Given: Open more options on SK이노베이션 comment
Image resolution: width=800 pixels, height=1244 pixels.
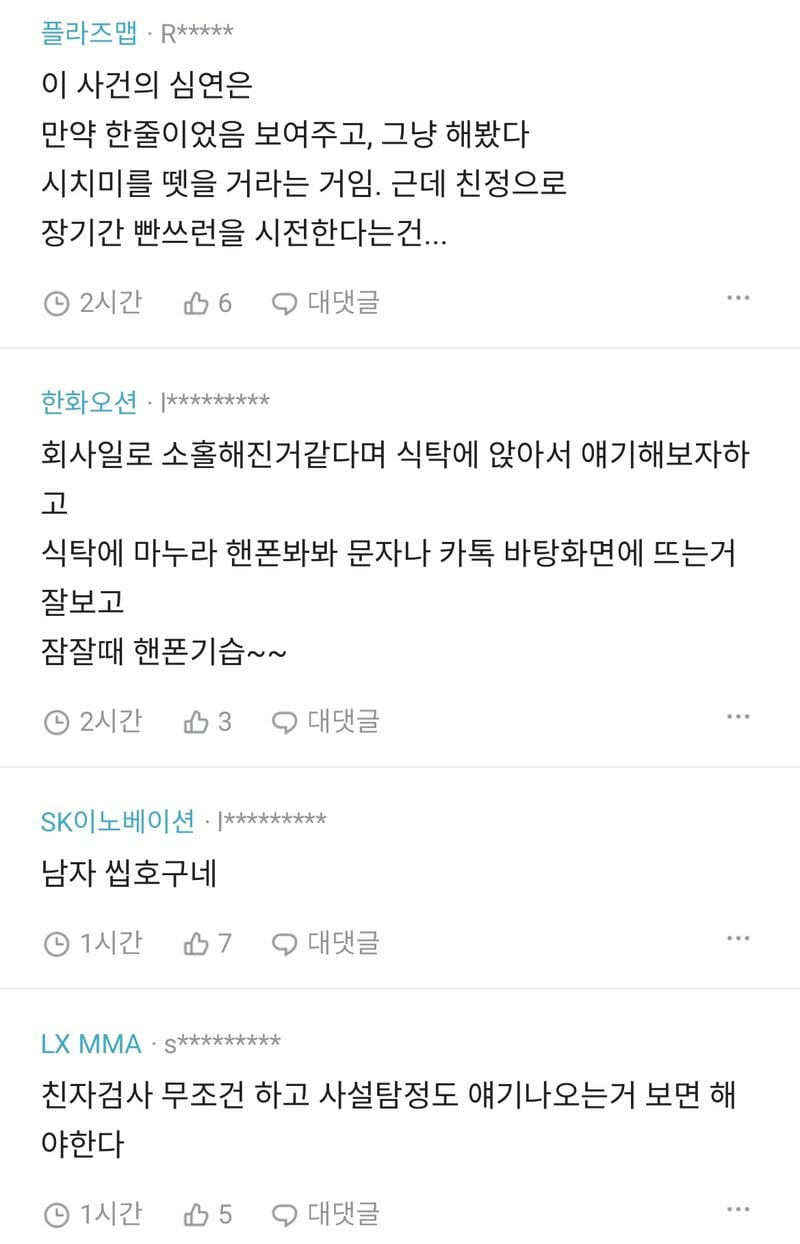Looking at the screenshot, I should [x=738, y=938].
